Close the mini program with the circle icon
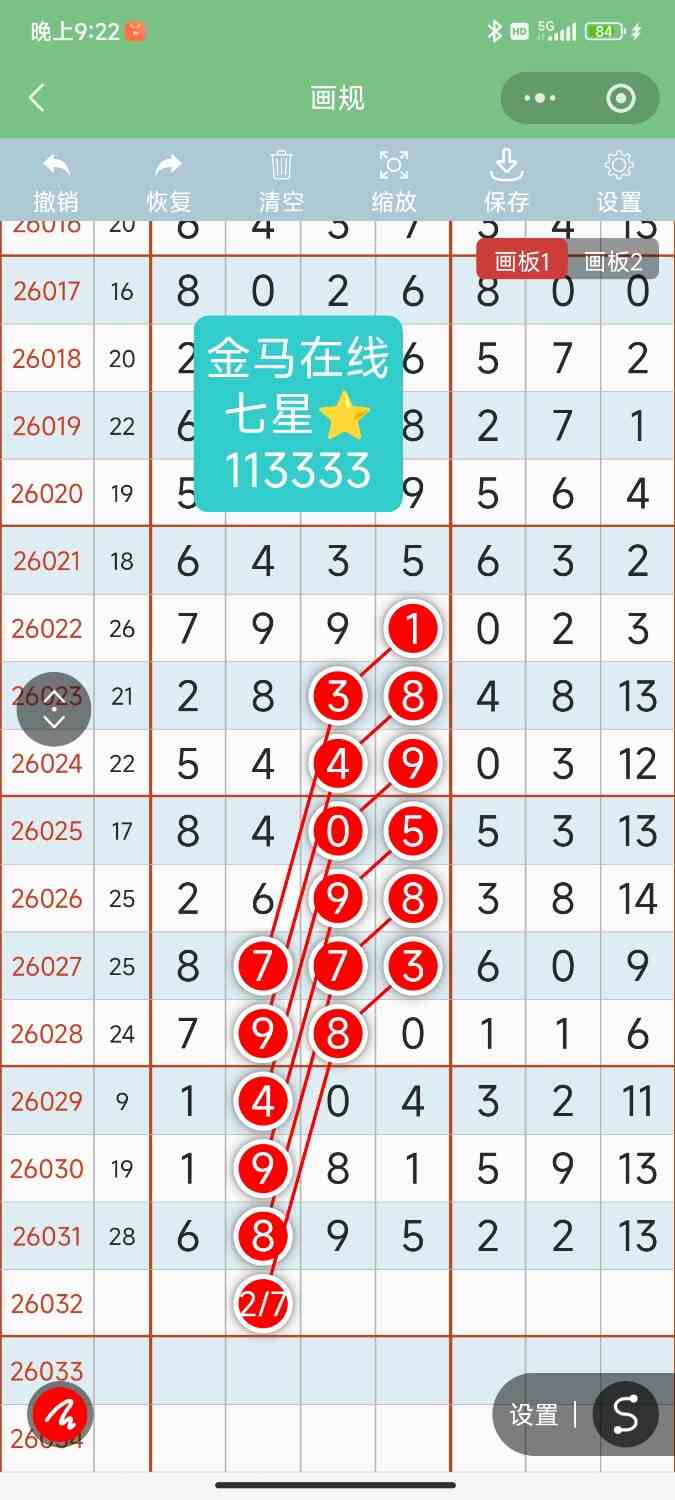This screenshot has height=1500, width=675. click(x=621, y=98)
